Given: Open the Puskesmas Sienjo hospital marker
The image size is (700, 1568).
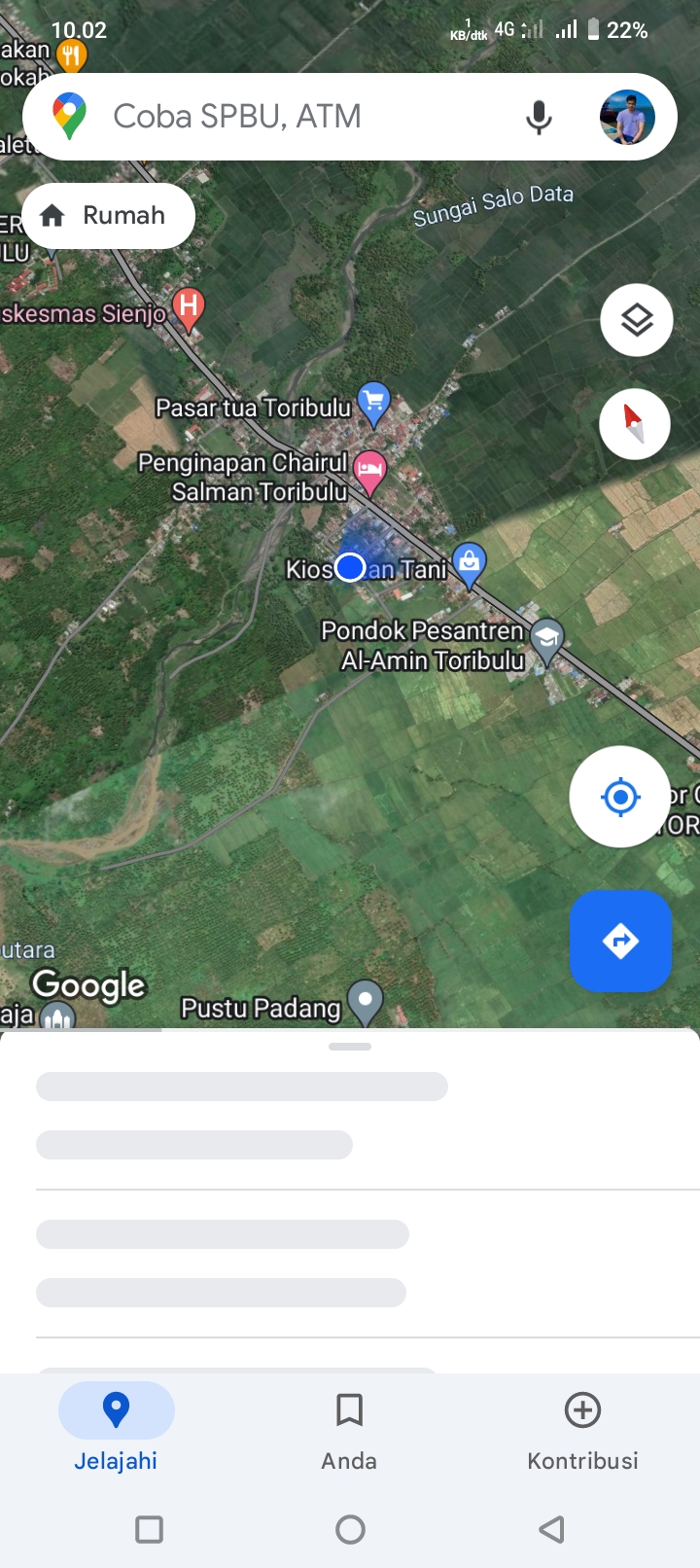Looking at the screenshot, I should click(189, 309).
